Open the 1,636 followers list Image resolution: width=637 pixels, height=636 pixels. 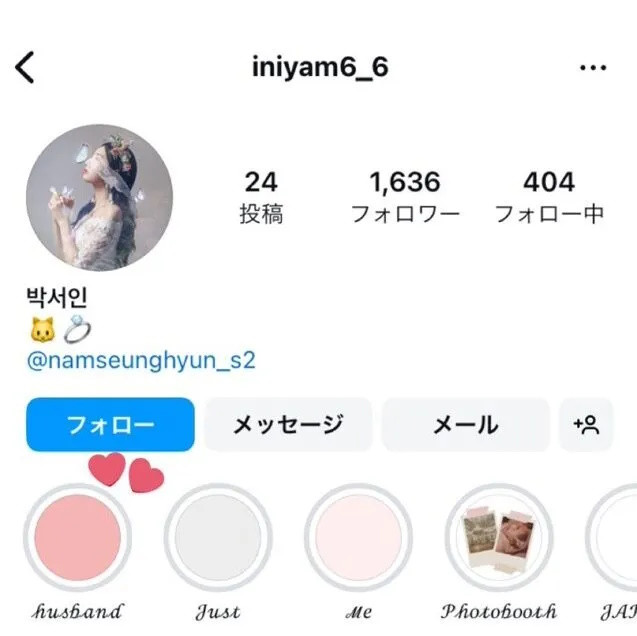[404, 196]
